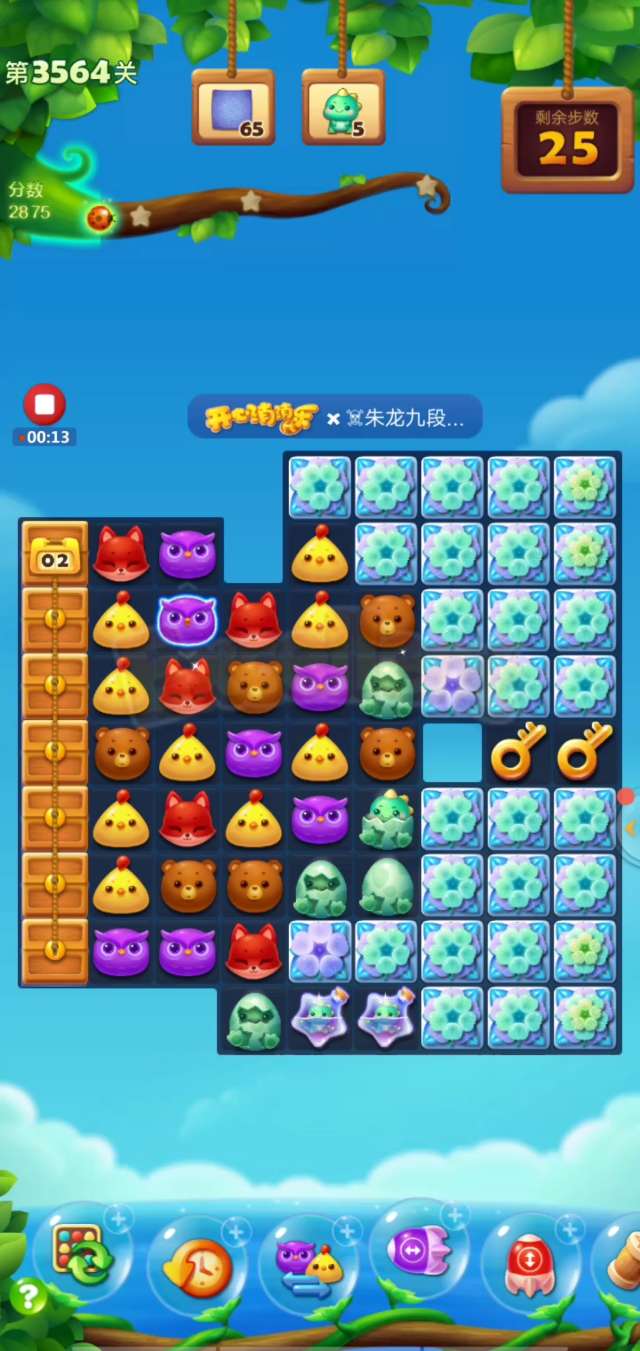
Task: Use the red vertical rocket booster
Action: pyautogui.click(x=529, y=1264)
